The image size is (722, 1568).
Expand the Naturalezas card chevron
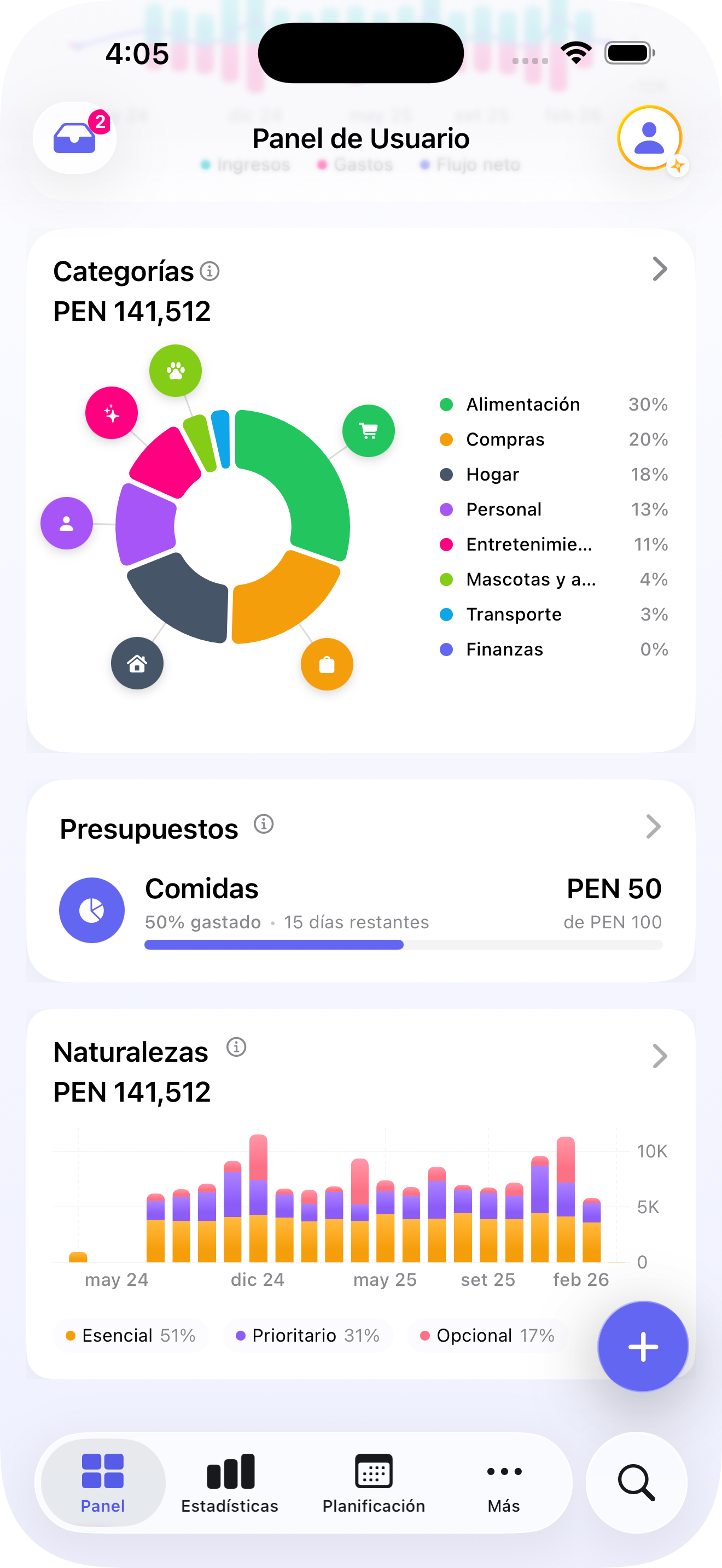[659, 1056]
